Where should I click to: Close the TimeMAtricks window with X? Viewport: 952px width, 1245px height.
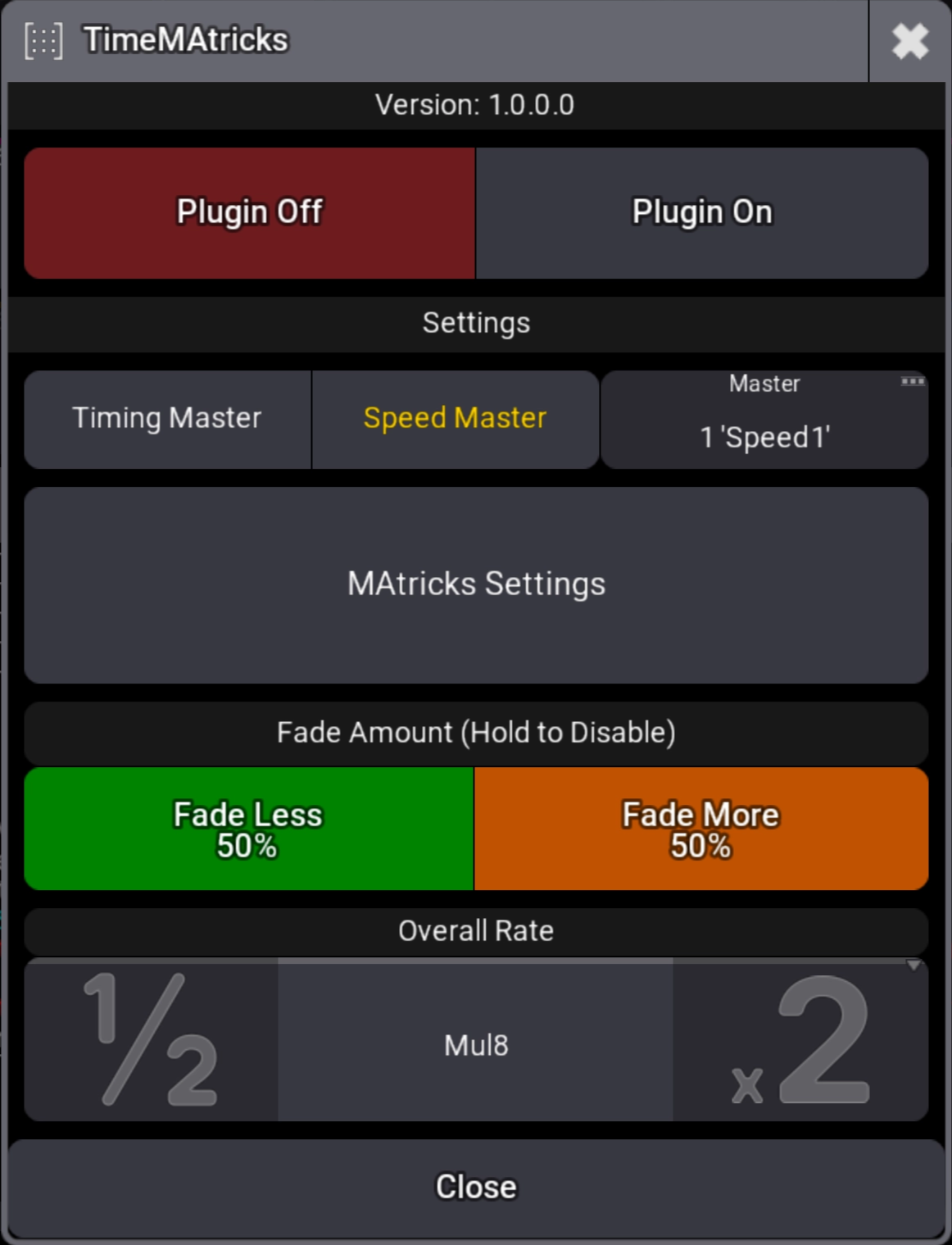909,41
